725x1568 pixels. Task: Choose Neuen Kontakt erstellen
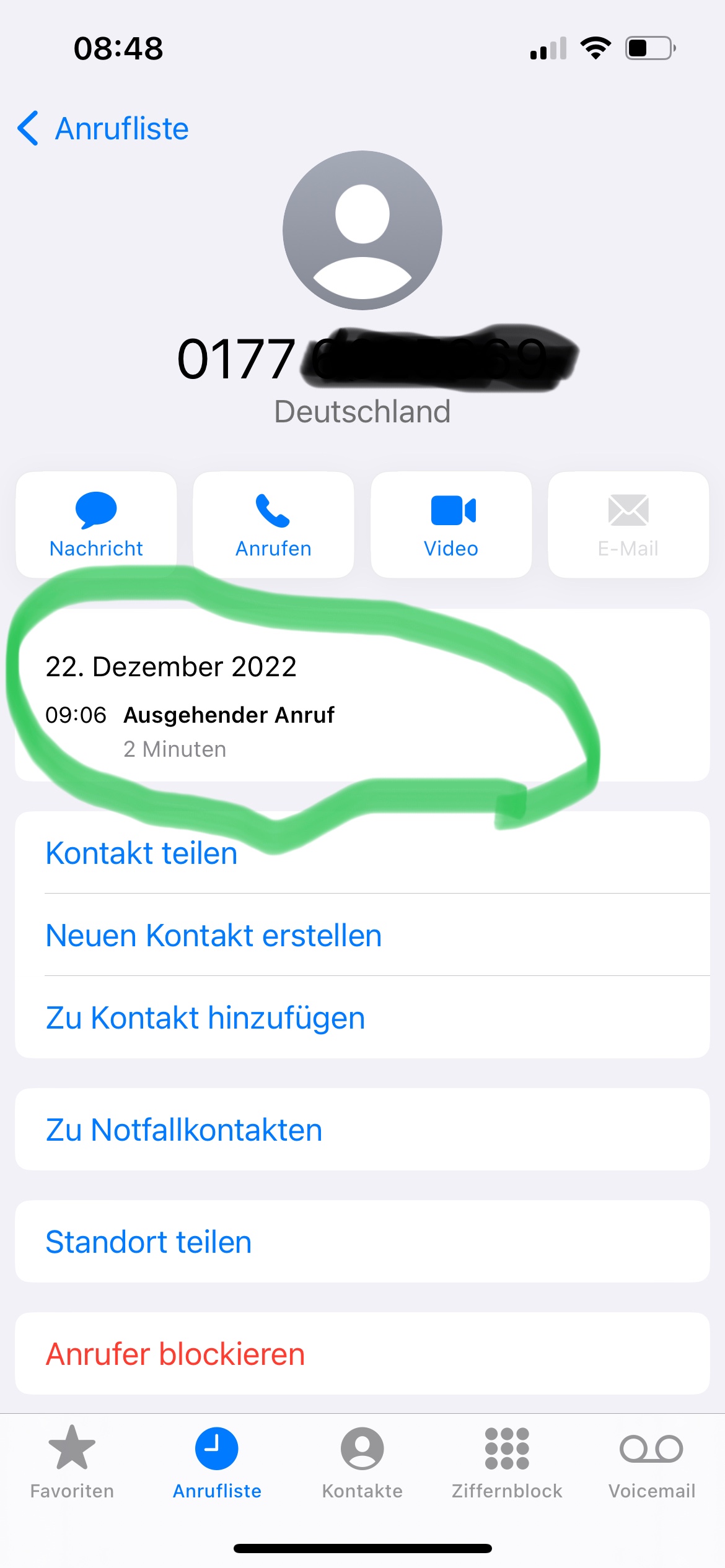[214, 935]
